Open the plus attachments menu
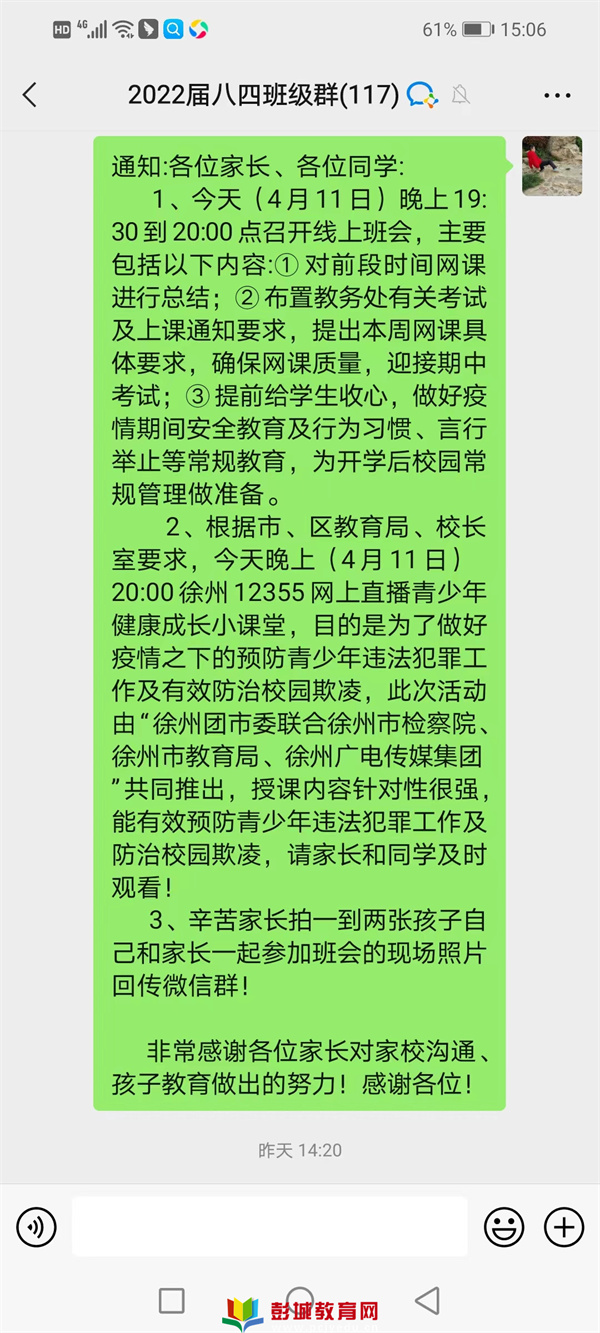 tap(564, 1227)
